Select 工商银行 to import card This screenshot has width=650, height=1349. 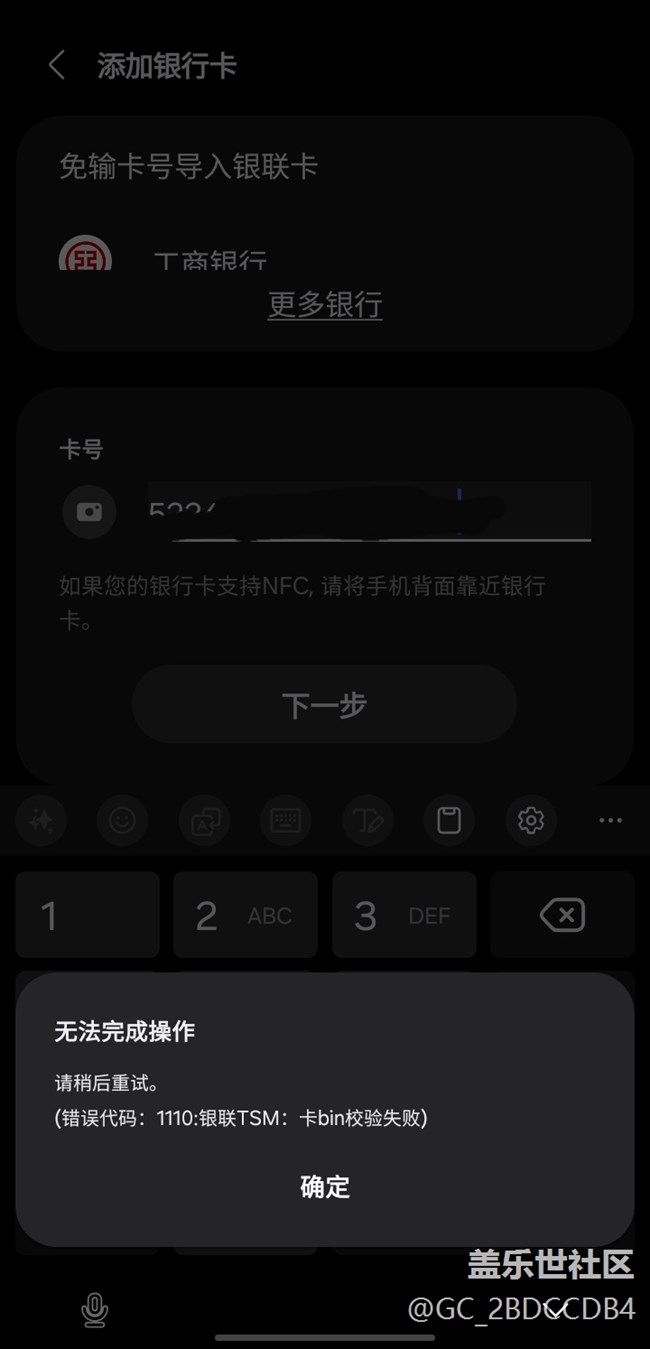pyautogui.click(x=210, y=260)
